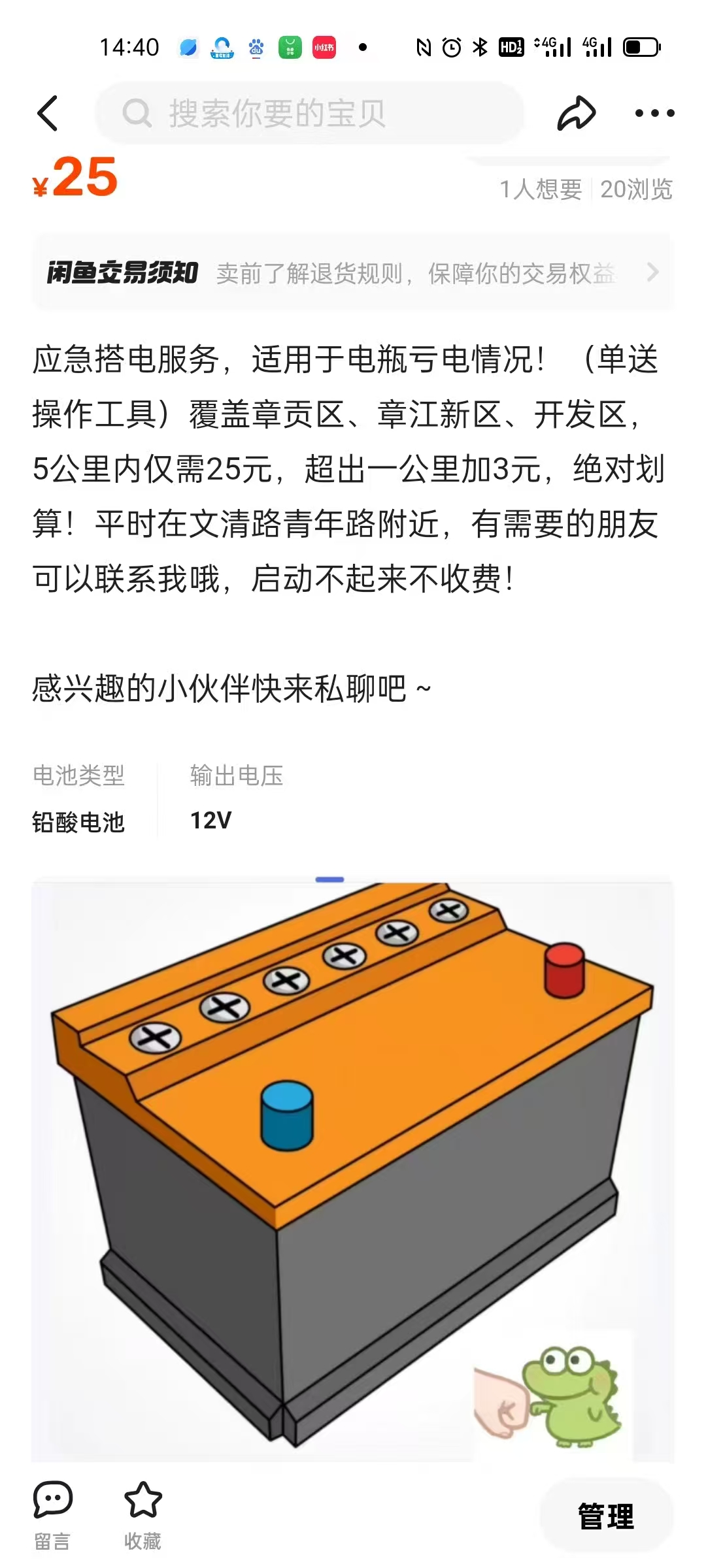Screen dimensions: 706x1568
Task: View the battery product image
Action: coord(352,1171)
